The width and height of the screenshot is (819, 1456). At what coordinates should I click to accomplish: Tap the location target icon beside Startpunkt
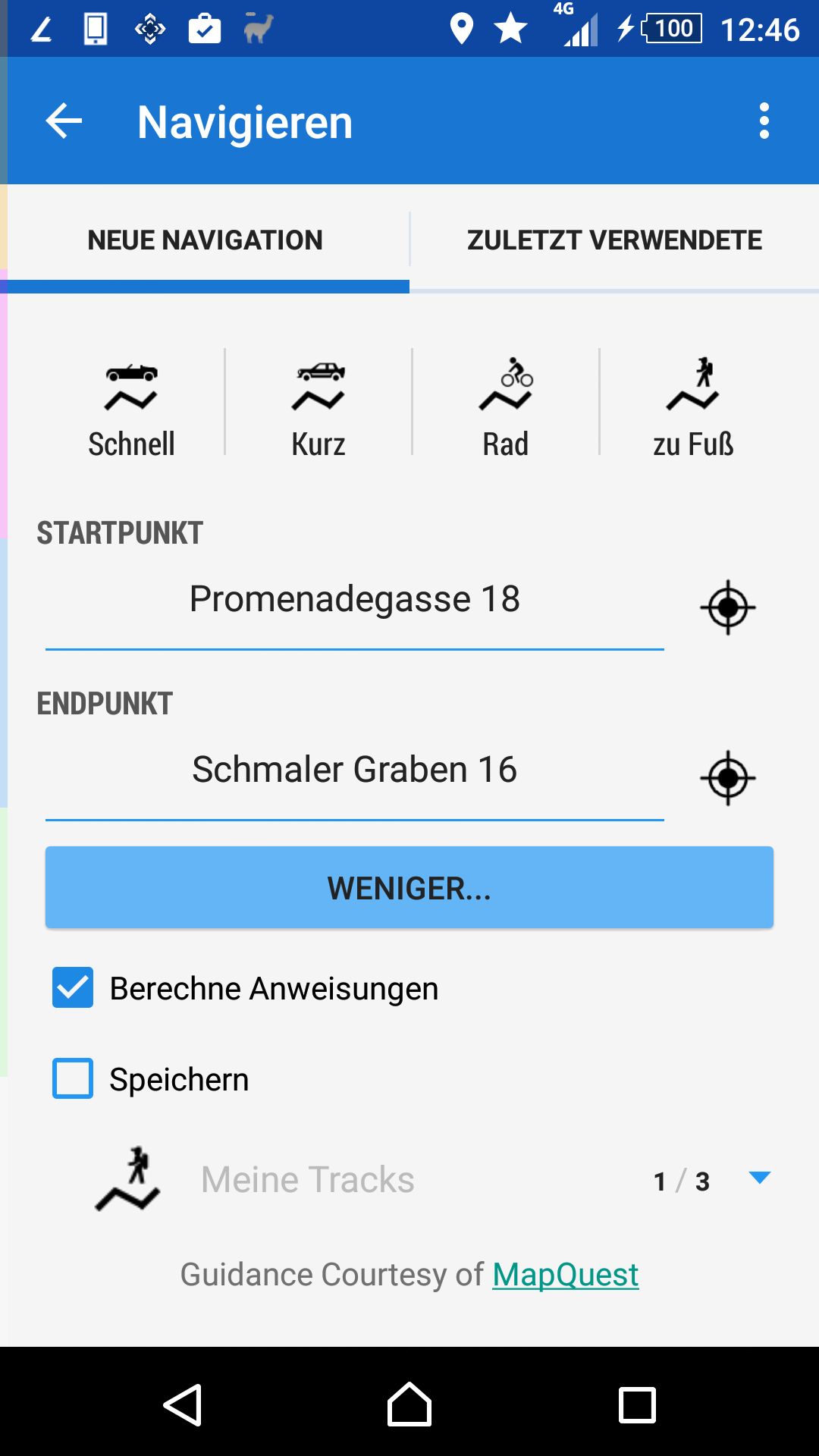point(727,607)
